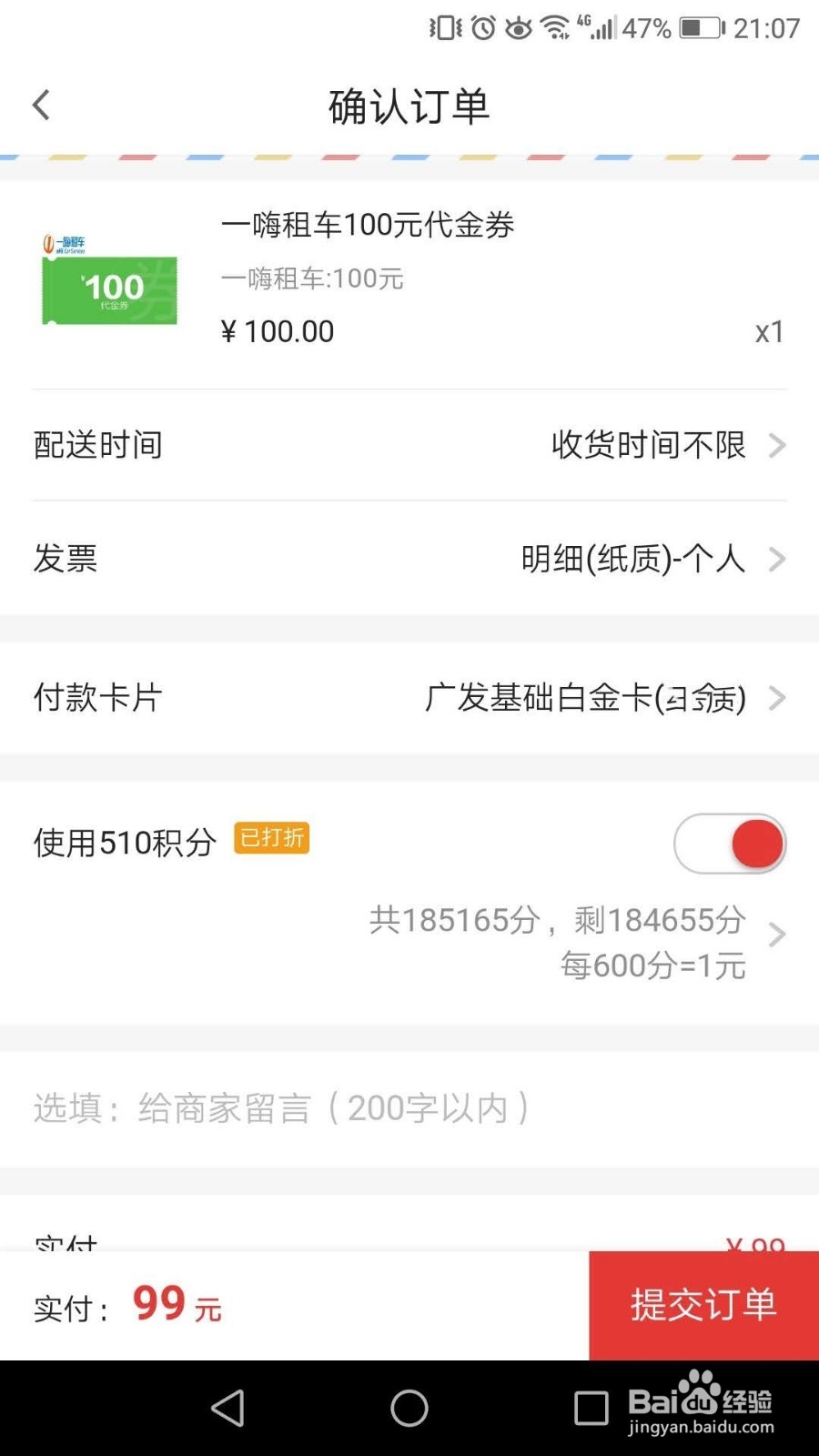Tap the navigation home circle button
Viewport: 819px width, 1456px height.
(409, 1408)
